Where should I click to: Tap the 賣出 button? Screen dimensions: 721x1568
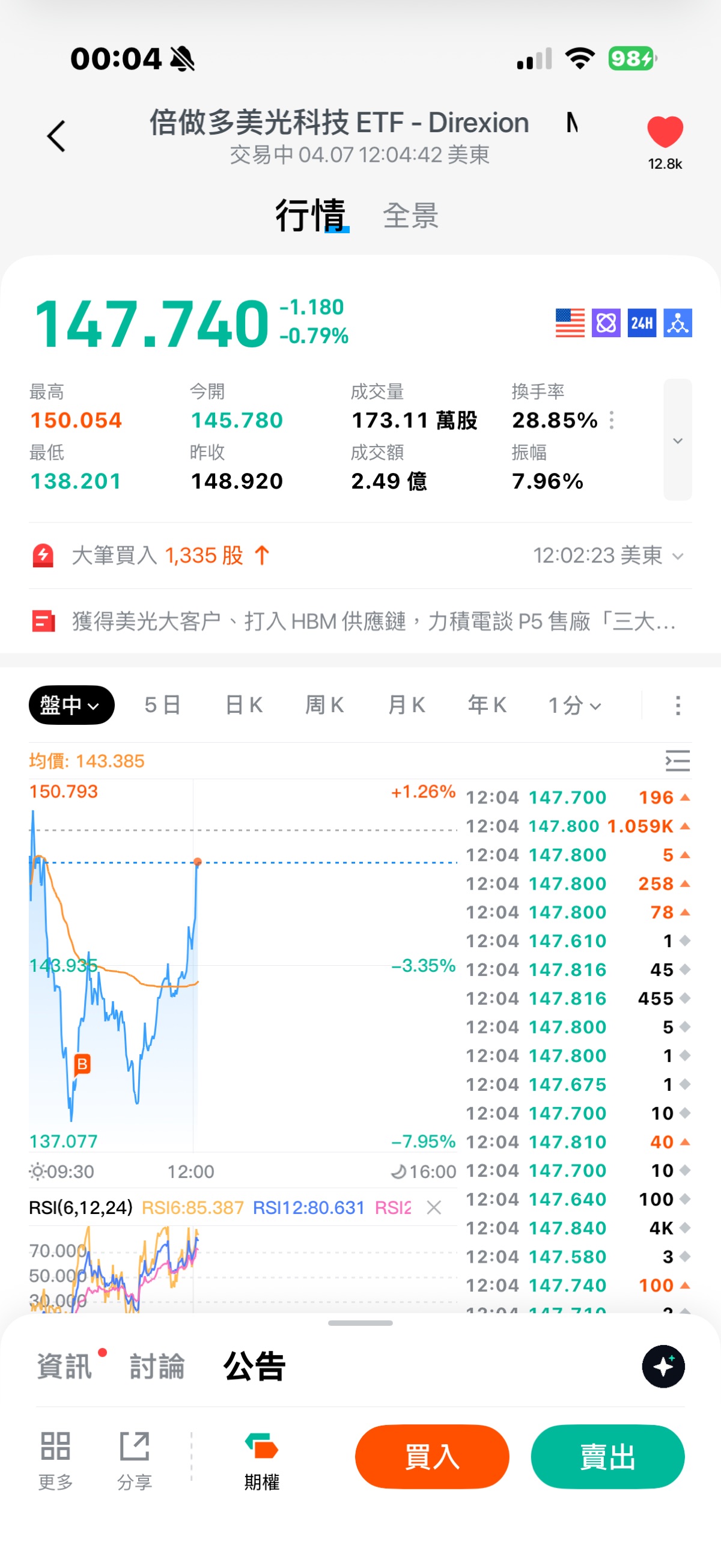click(x=607, y=1457)
